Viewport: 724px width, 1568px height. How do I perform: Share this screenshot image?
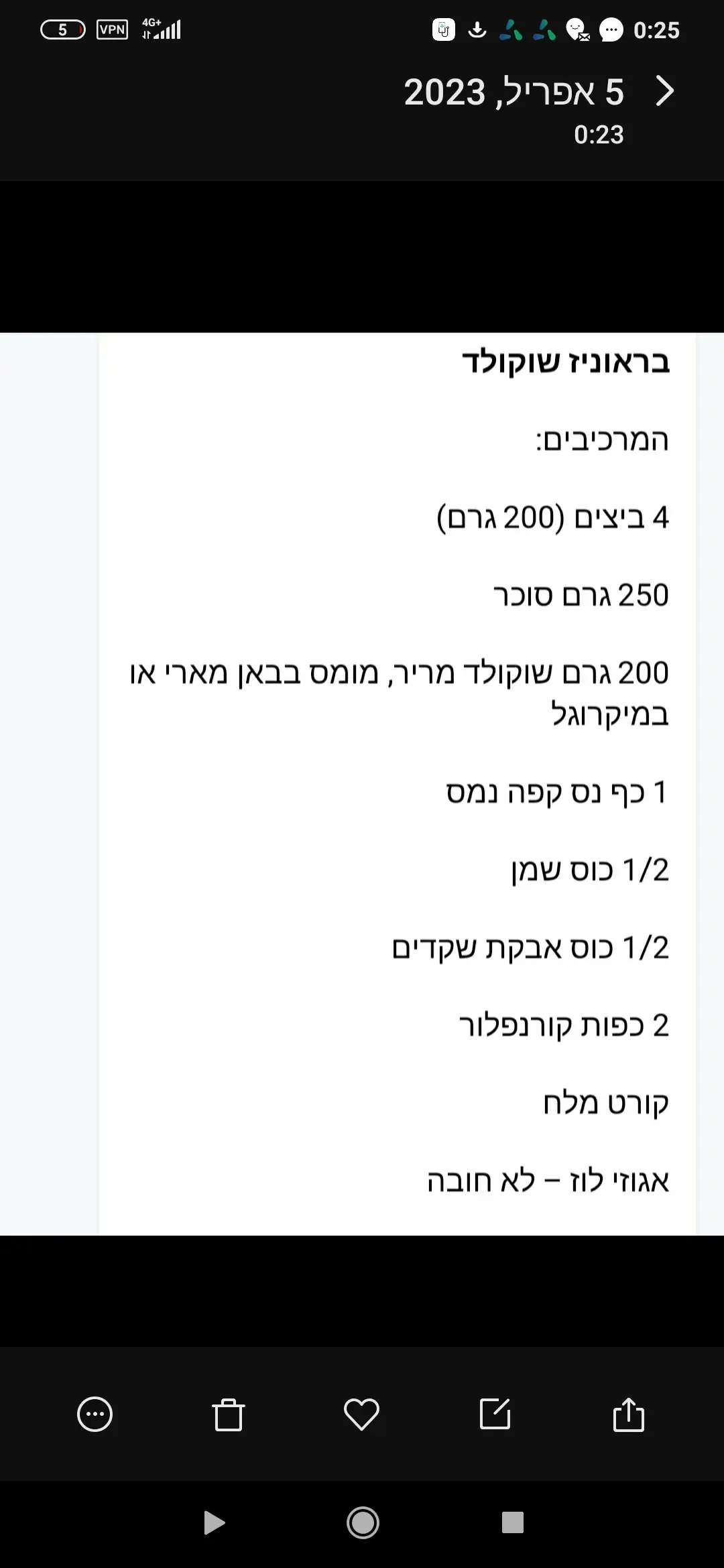628,1415
